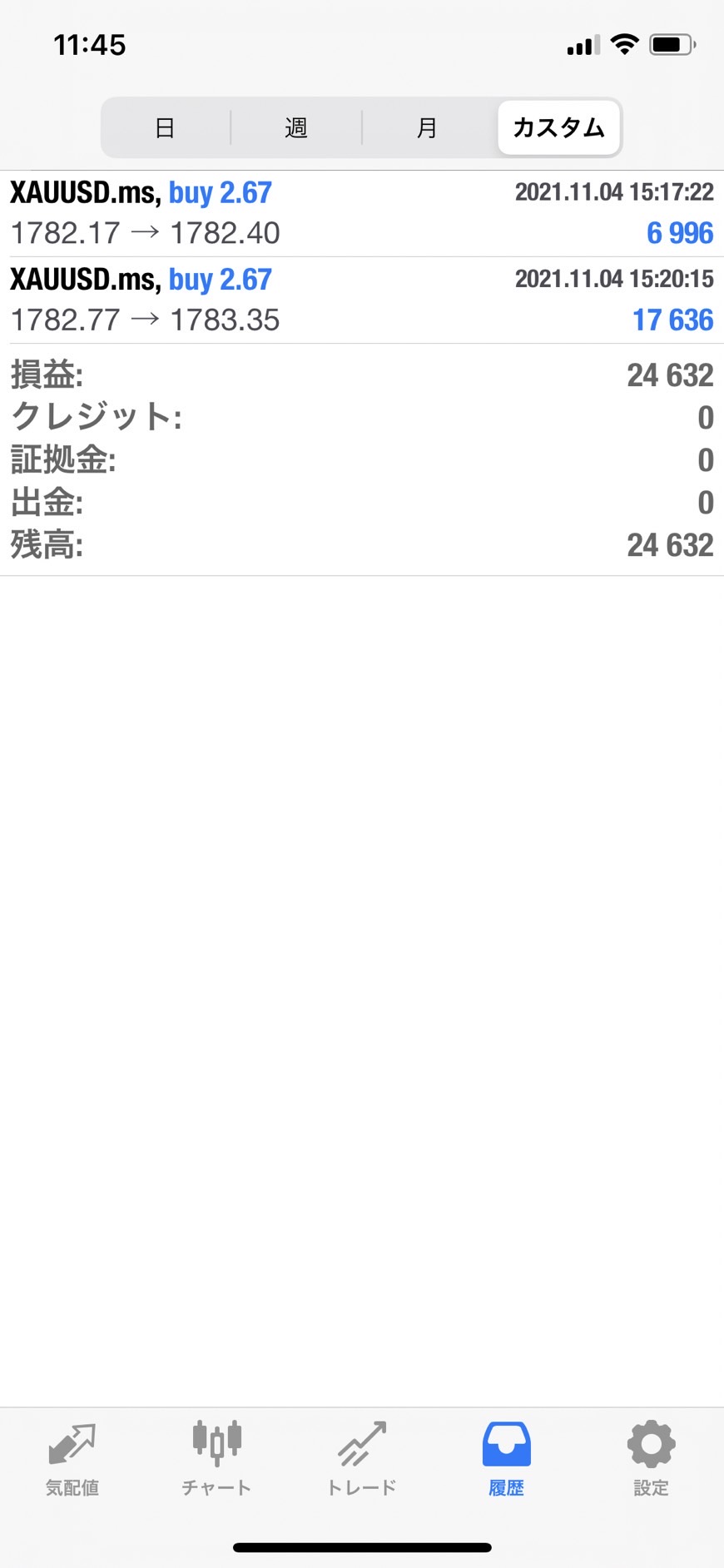Open the XAUUSD.ms trade closed at 15:17:22
Image resolution: width=724 pixels, height=1568 pixels.
(x=361, y=213)
